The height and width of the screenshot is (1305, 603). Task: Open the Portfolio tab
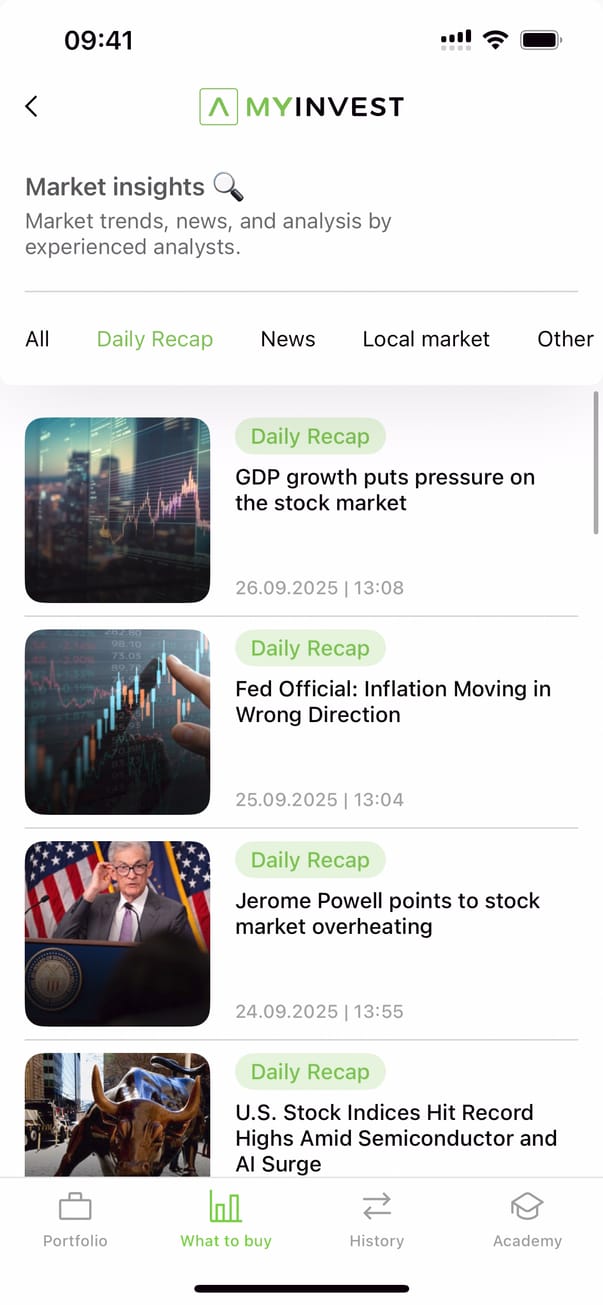75,1220
